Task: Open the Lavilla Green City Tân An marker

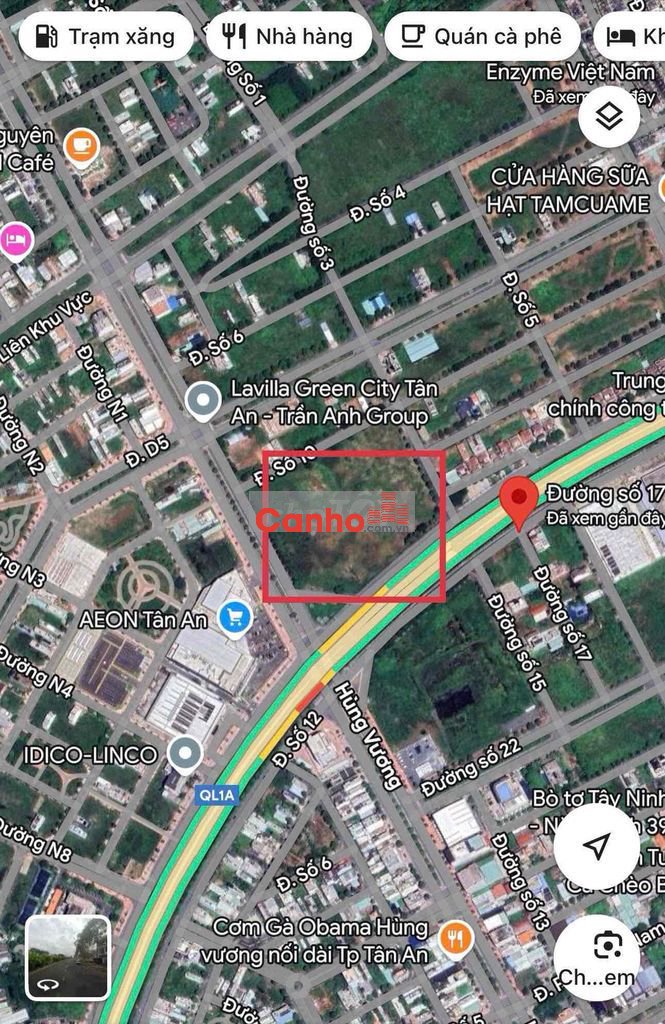Action: pos(204,402)
